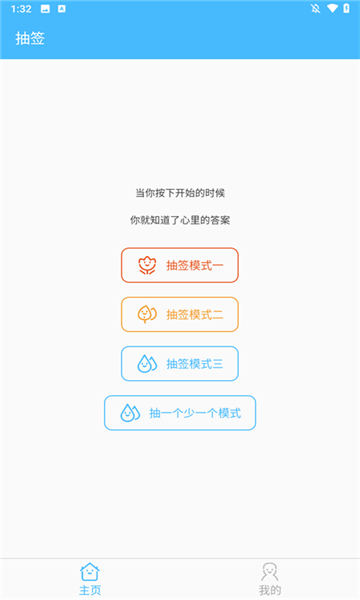The image size is (360, 600).
Task: Start 抽签模式一 lottery mode
Action: point(180,265)
